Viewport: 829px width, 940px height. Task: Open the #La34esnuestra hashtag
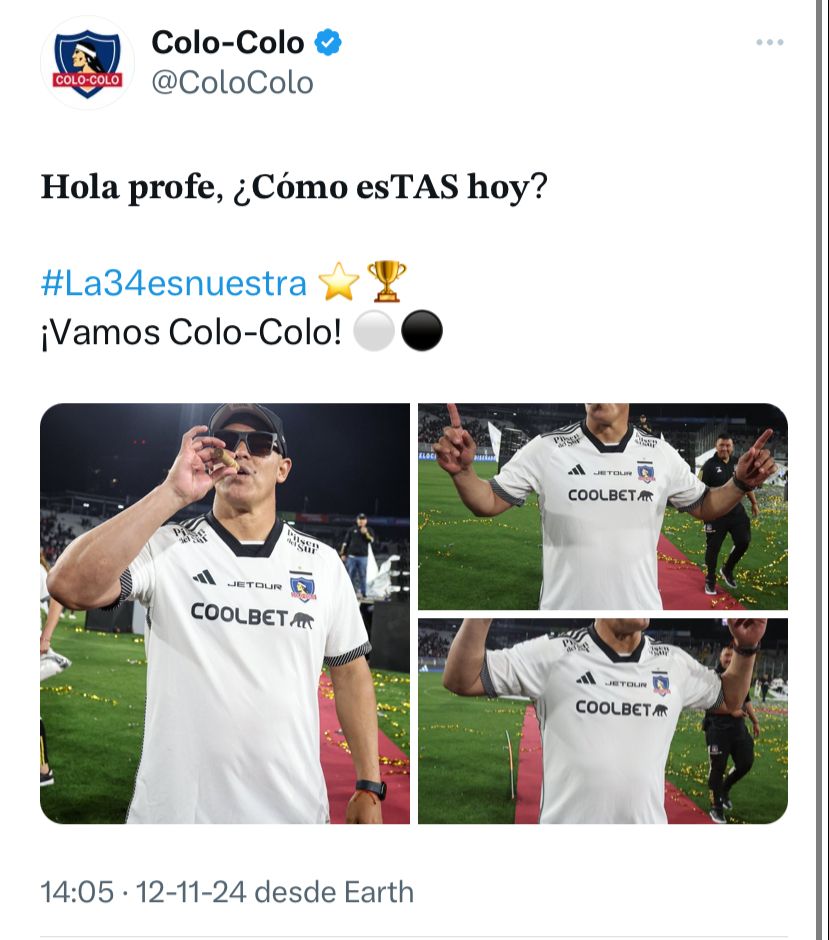pos(174,283)
